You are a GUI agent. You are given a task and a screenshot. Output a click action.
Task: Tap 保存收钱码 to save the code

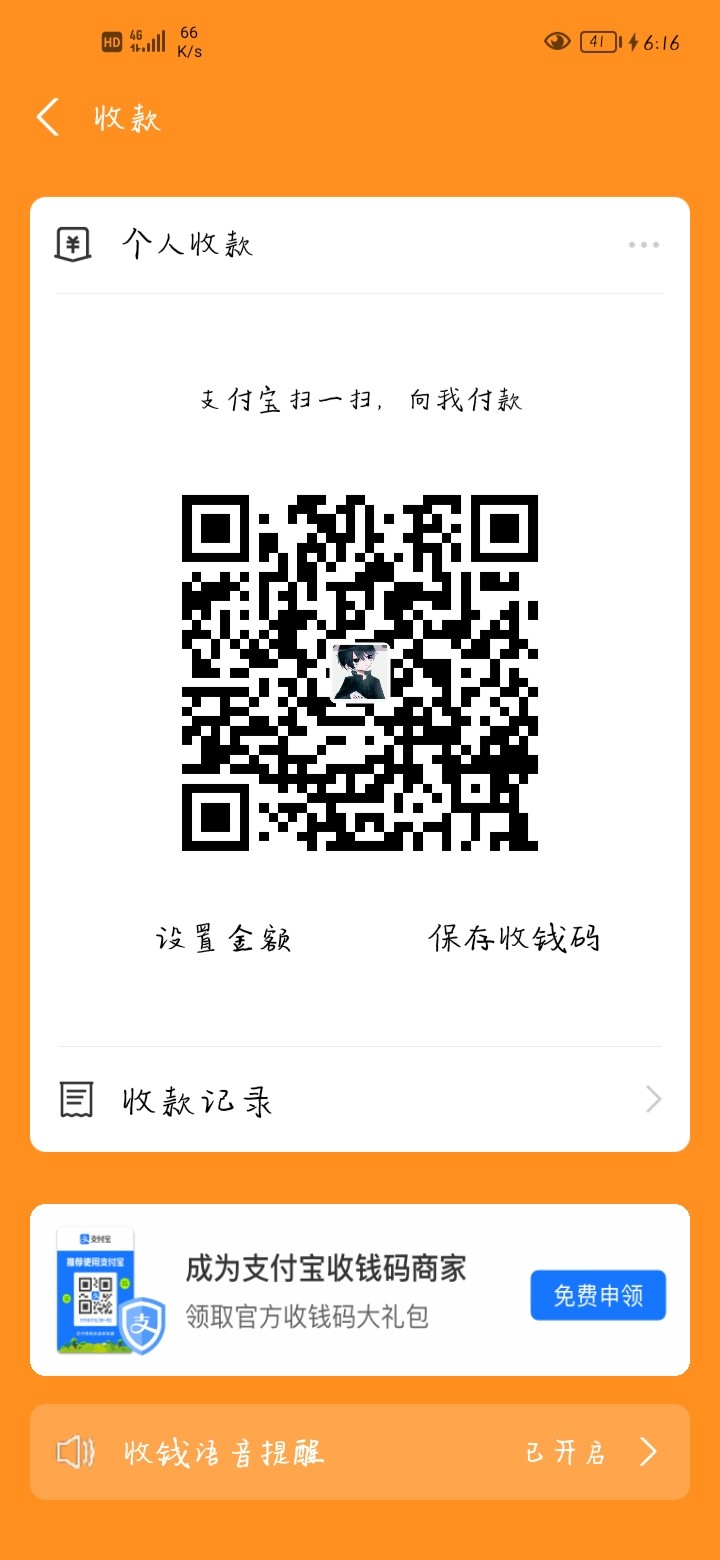pyautogui.click(x=516, y=938)
